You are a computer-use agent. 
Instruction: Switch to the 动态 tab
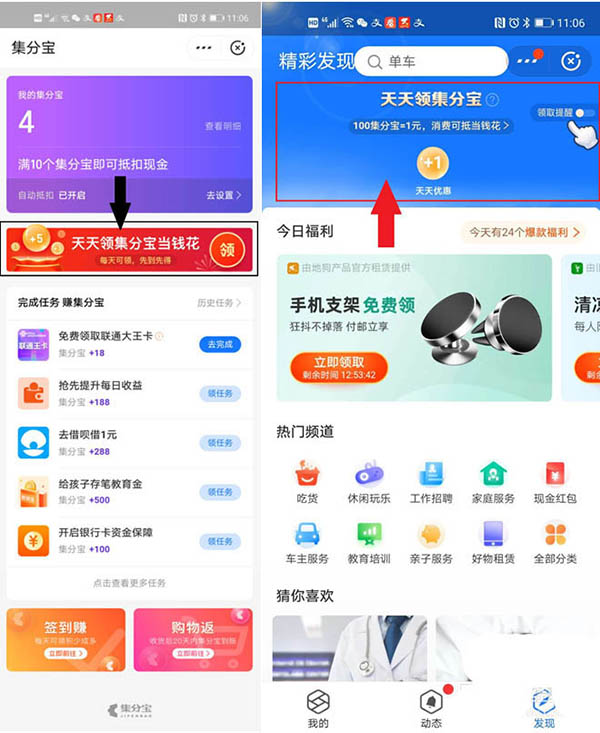(x=432, y=708)
